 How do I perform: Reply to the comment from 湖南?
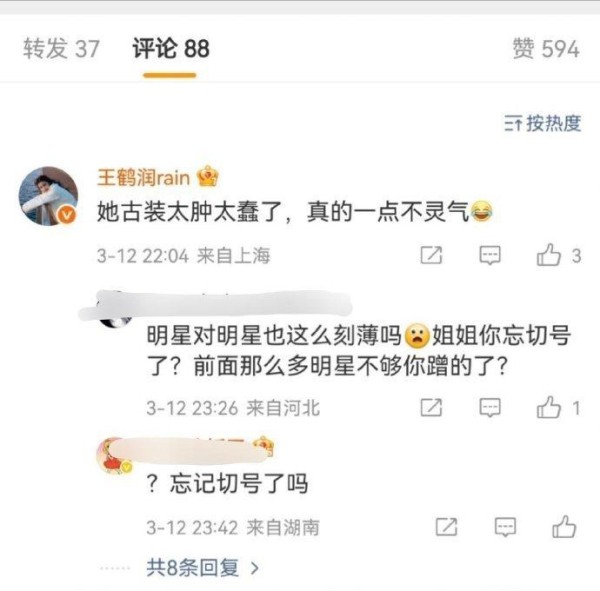[x=506, y=526]
